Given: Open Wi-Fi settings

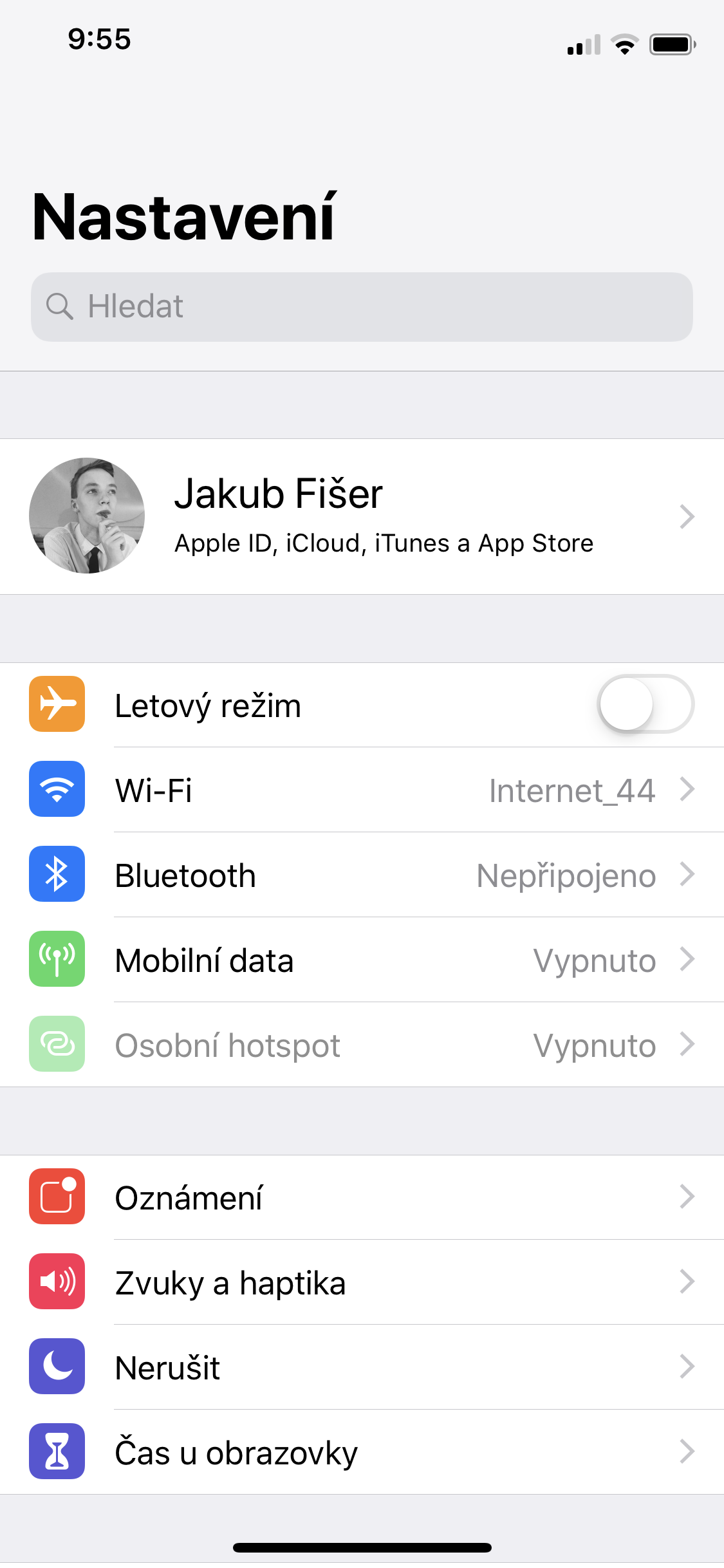Looking at the screenshot, I should (362, 790).
